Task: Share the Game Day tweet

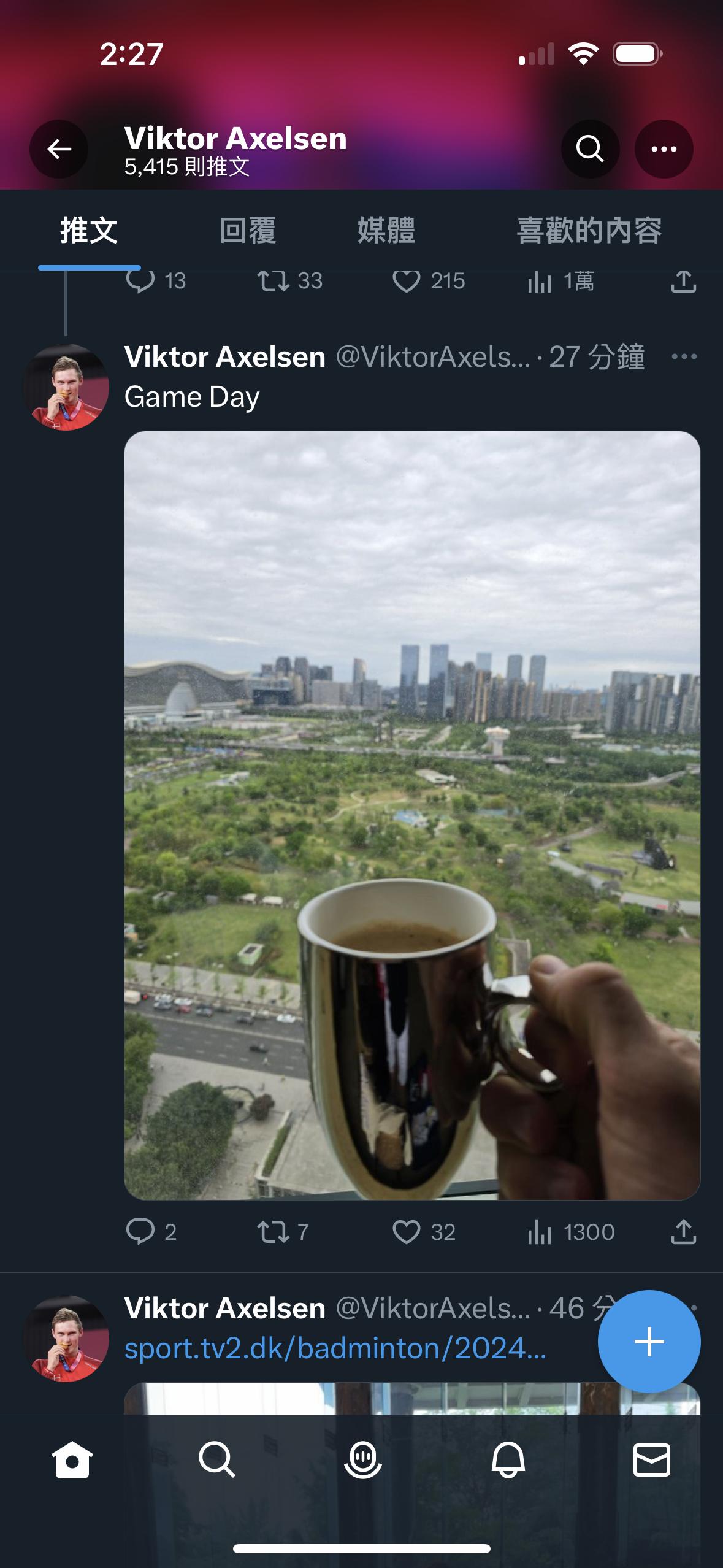Action: click(683, 1231)
